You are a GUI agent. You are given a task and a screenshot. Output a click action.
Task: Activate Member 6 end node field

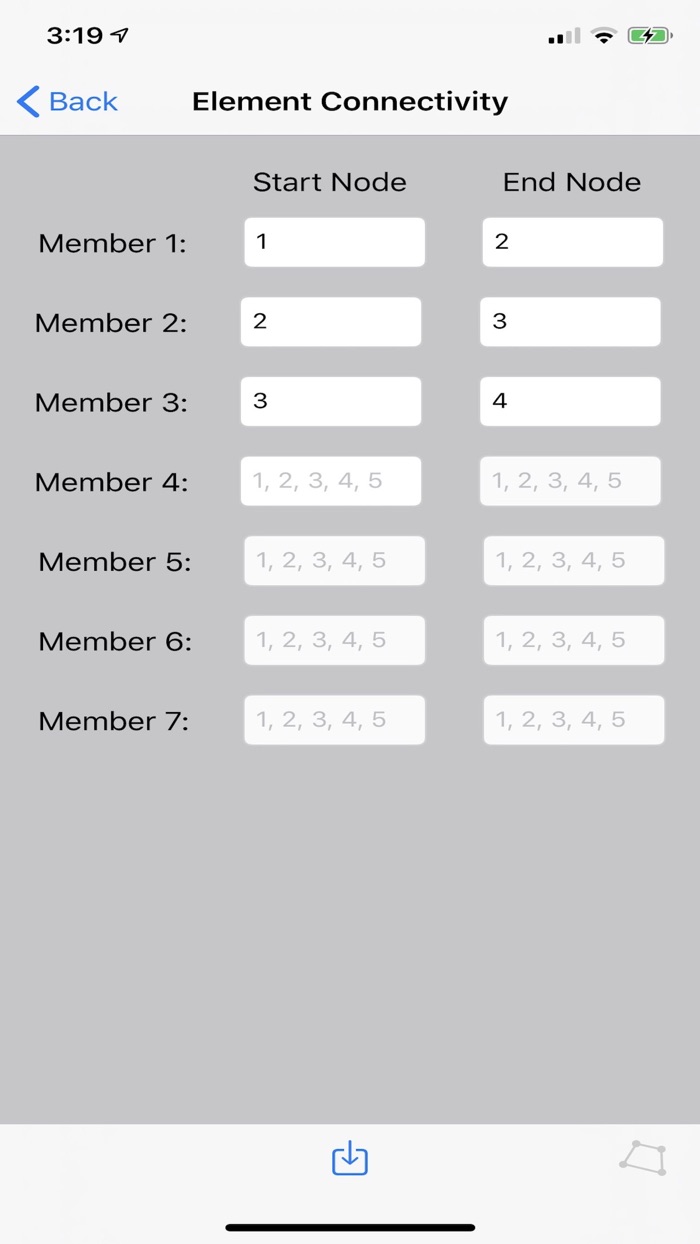coord(574,640)
